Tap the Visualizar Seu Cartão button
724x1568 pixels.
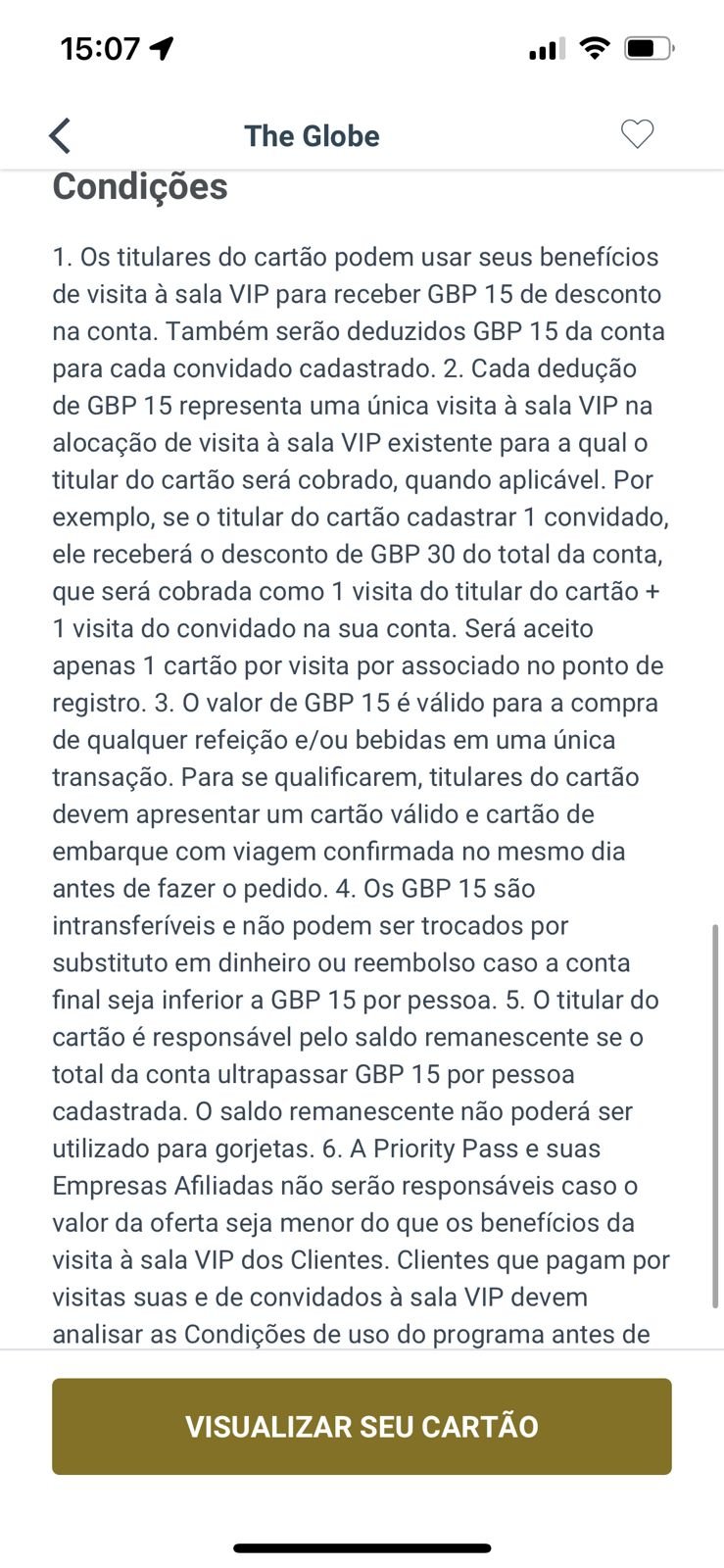[x=362, y=1426]
